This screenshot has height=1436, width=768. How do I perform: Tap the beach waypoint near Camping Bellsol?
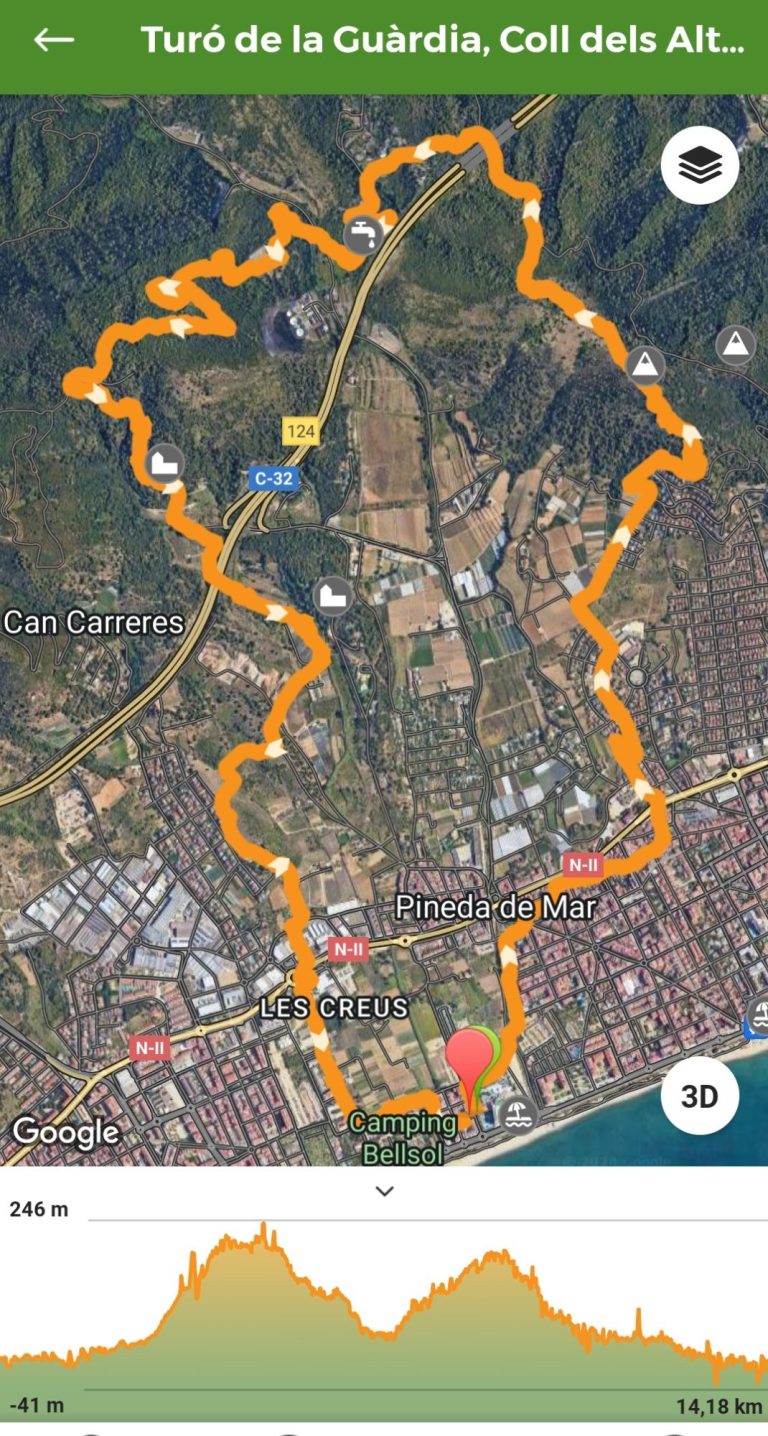point(517,1114)
